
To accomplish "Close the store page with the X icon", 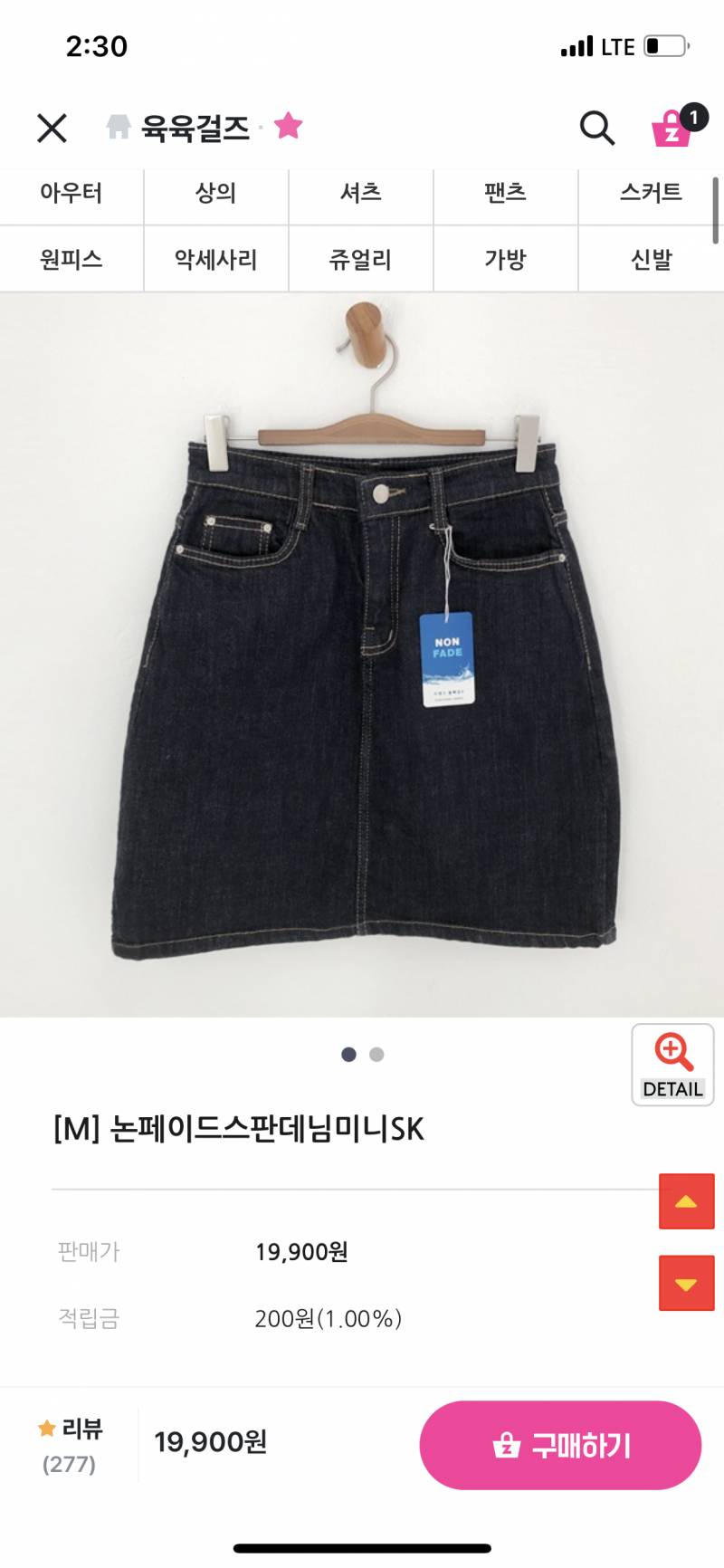I will pyautogui.click(x=52, y=129).
